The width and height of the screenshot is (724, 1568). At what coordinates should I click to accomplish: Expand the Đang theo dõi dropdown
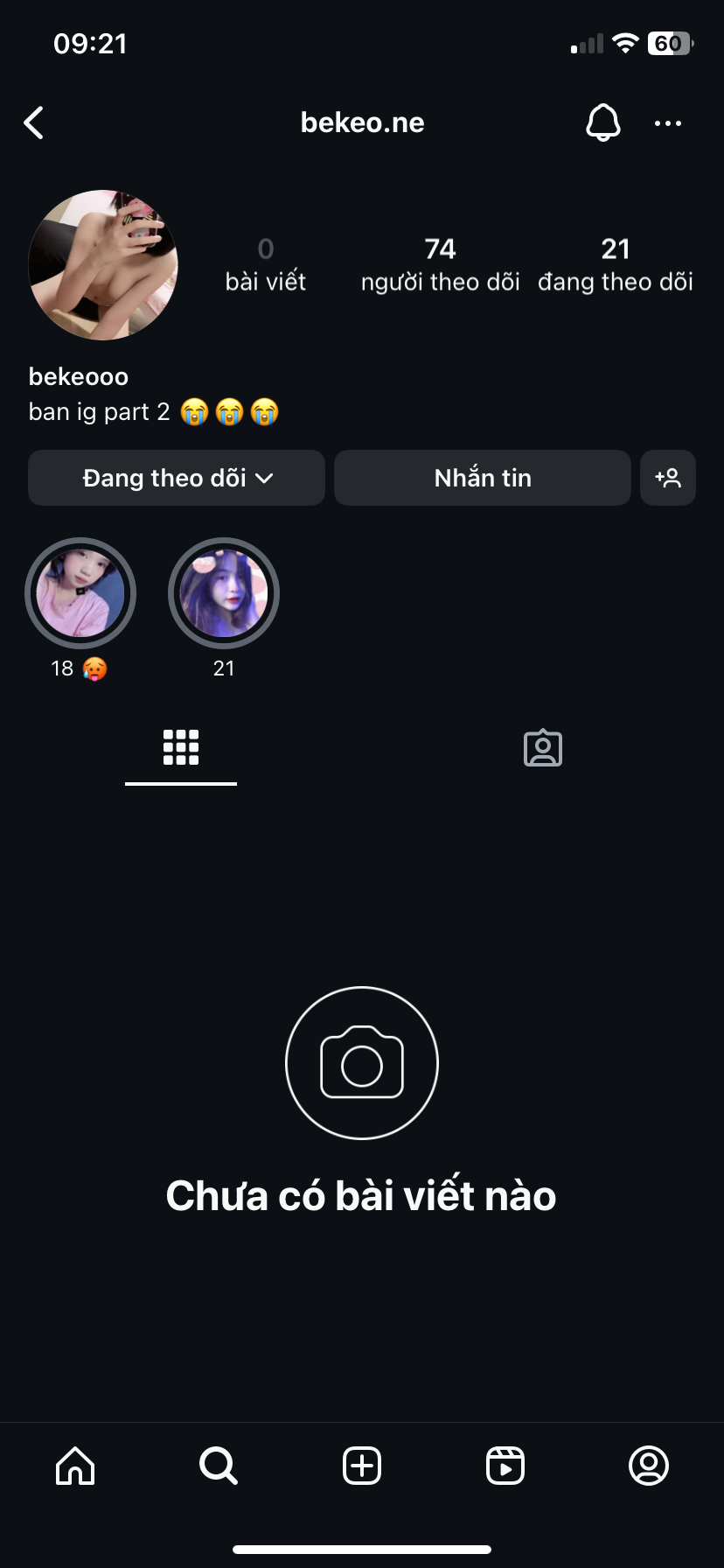tap(177, 478)
